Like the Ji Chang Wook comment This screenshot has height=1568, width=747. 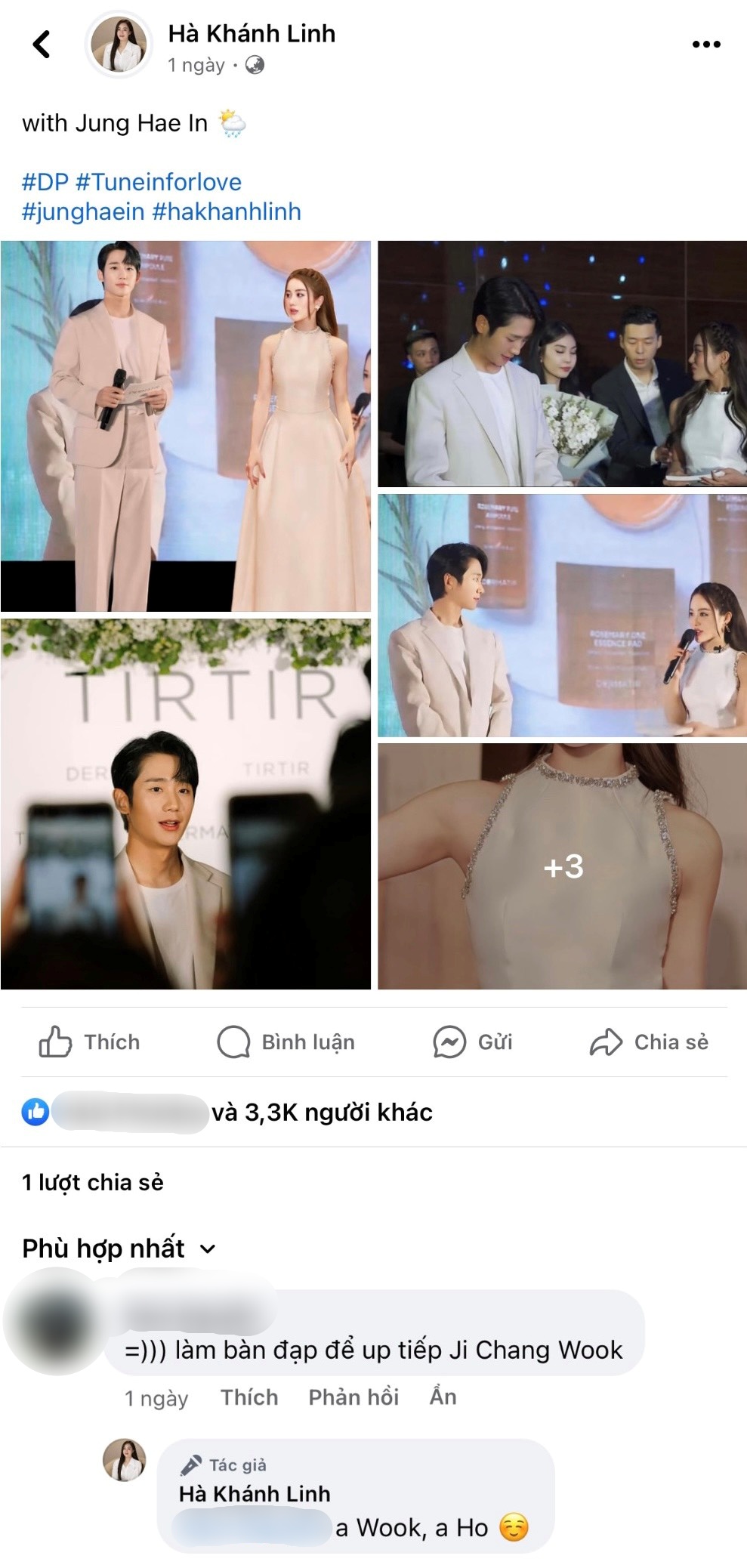click(249, 1397)
